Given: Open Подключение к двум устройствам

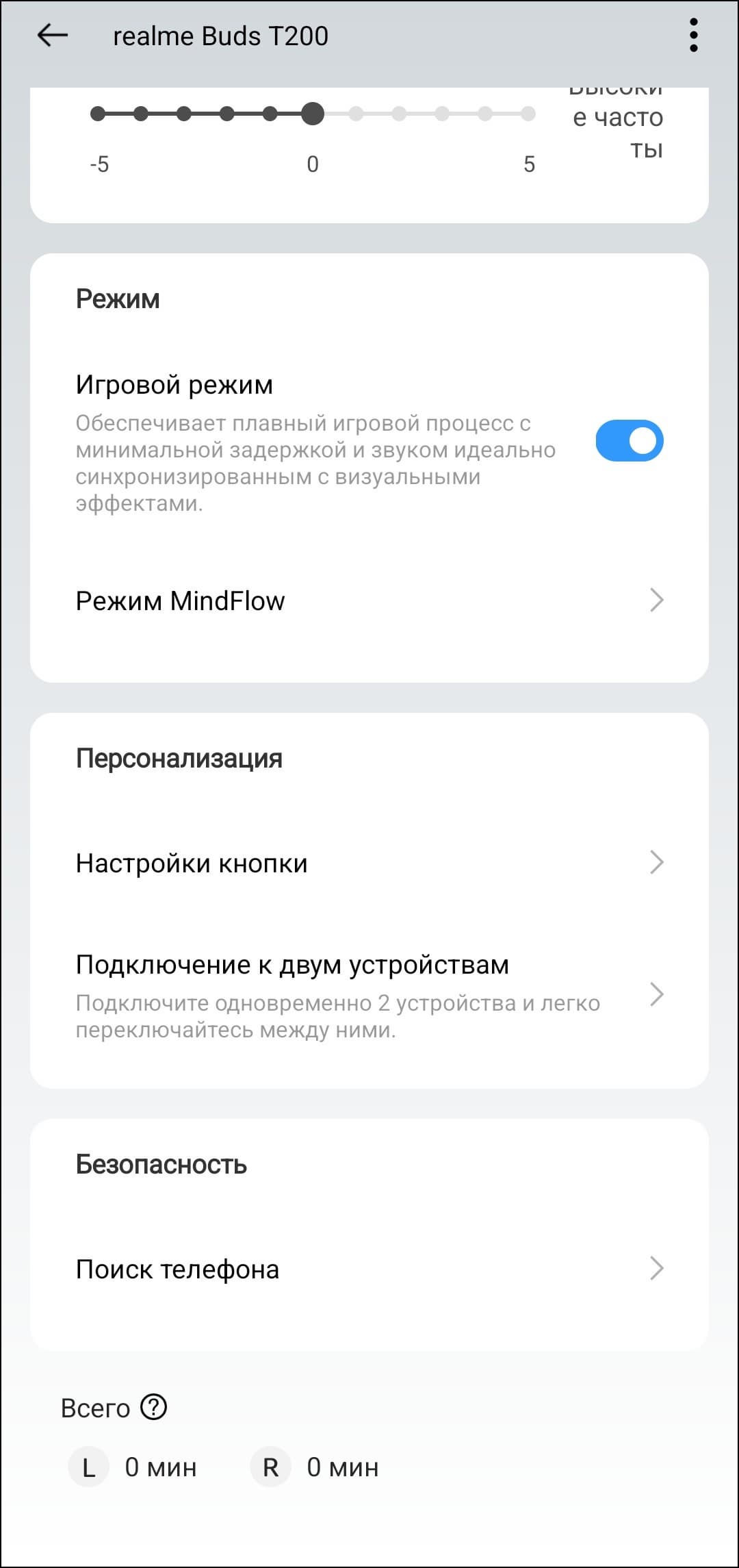Looking at the screenshot, I should pos(369,994).
